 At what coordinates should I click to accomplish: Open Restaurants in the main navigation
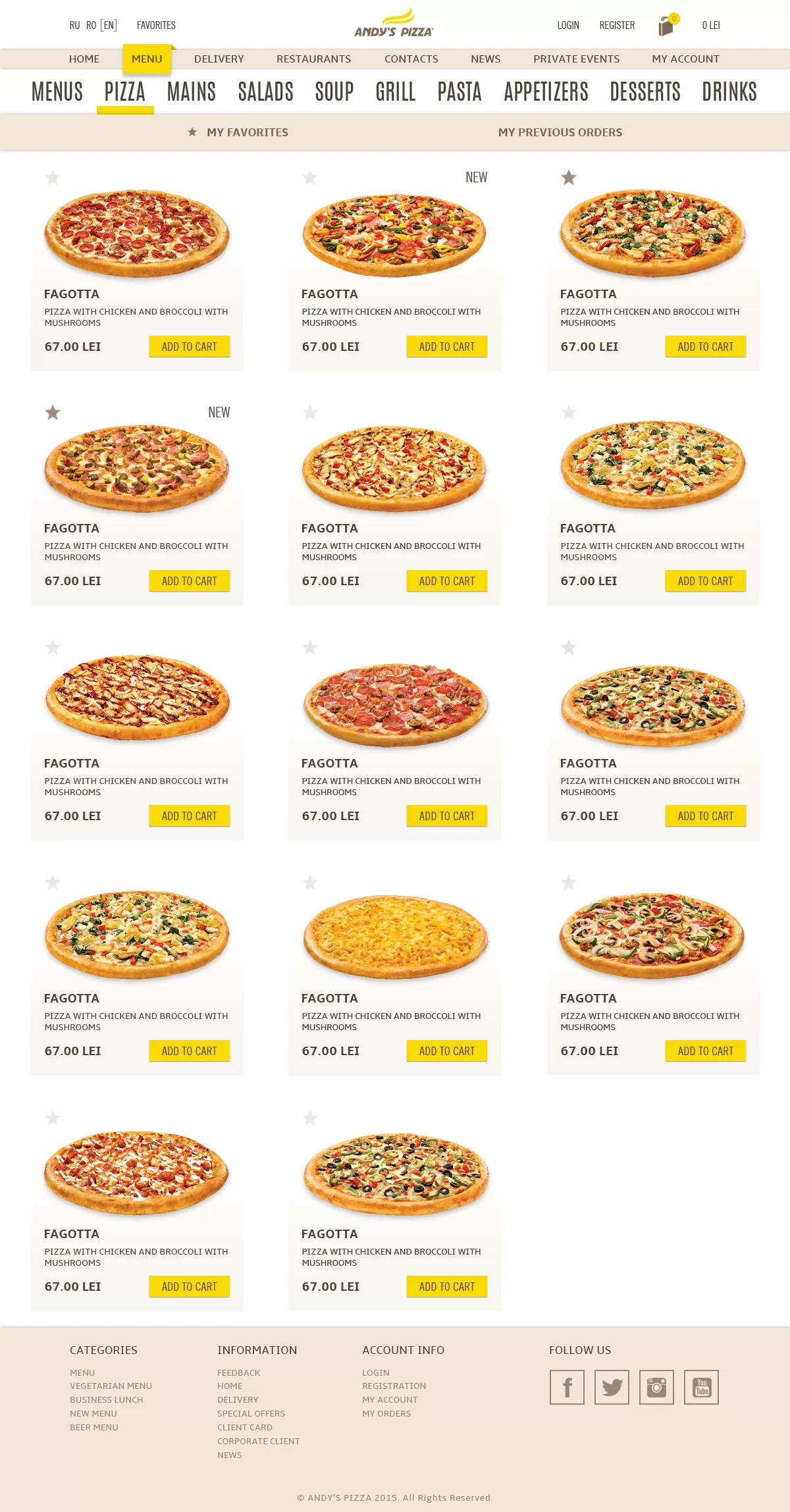313,59
